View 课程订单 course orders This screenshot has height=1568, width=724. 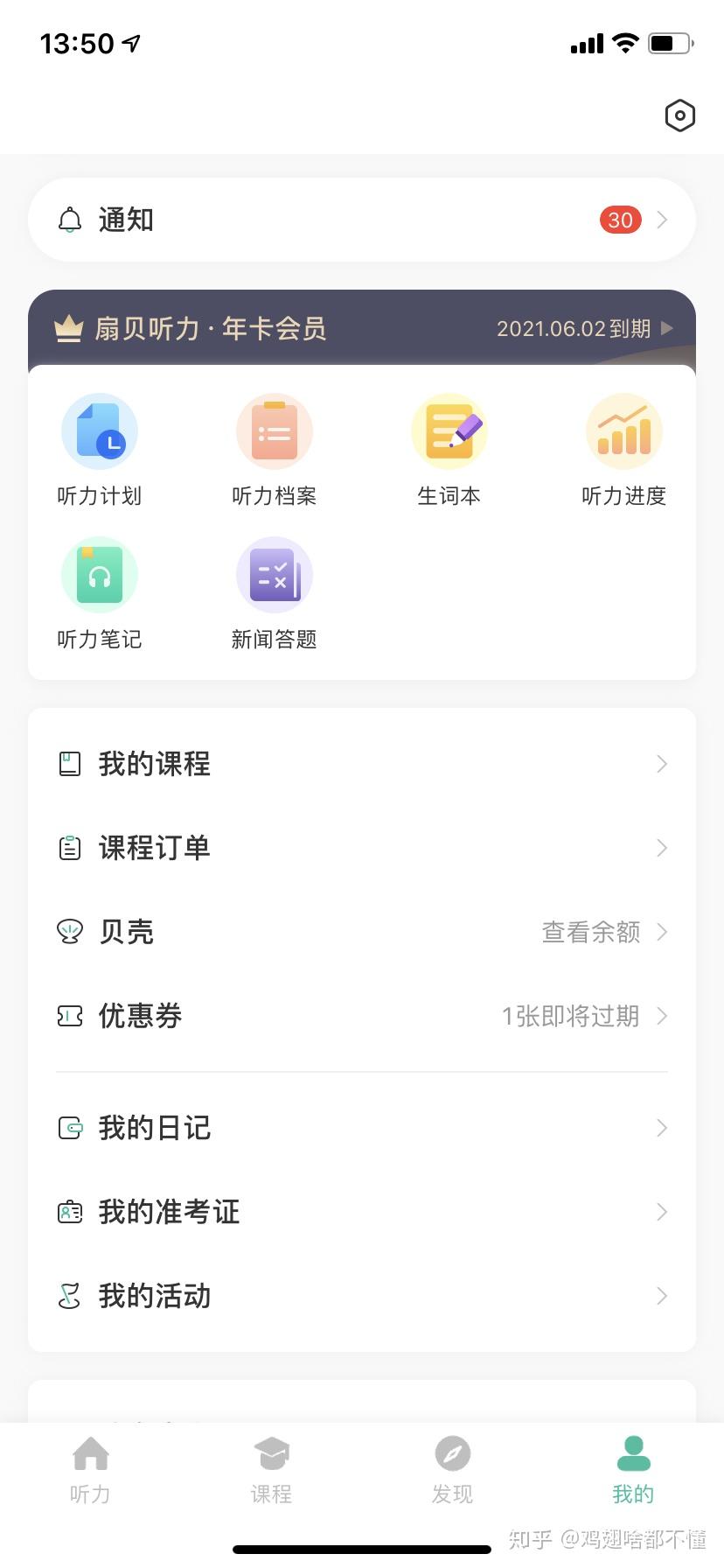click(362, 848)
